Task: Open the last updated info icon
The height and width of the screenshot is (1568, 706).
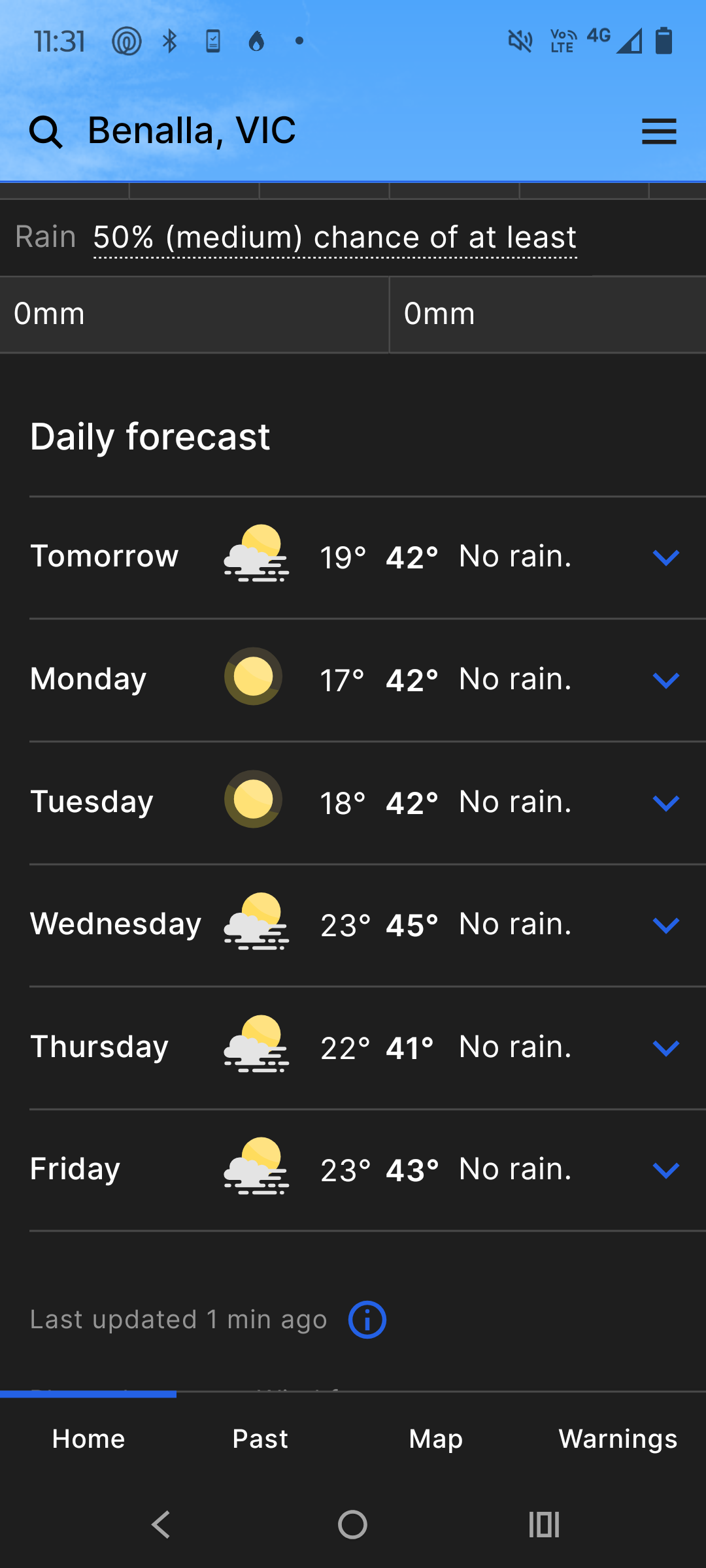Action: click(x=367, y=1320)
